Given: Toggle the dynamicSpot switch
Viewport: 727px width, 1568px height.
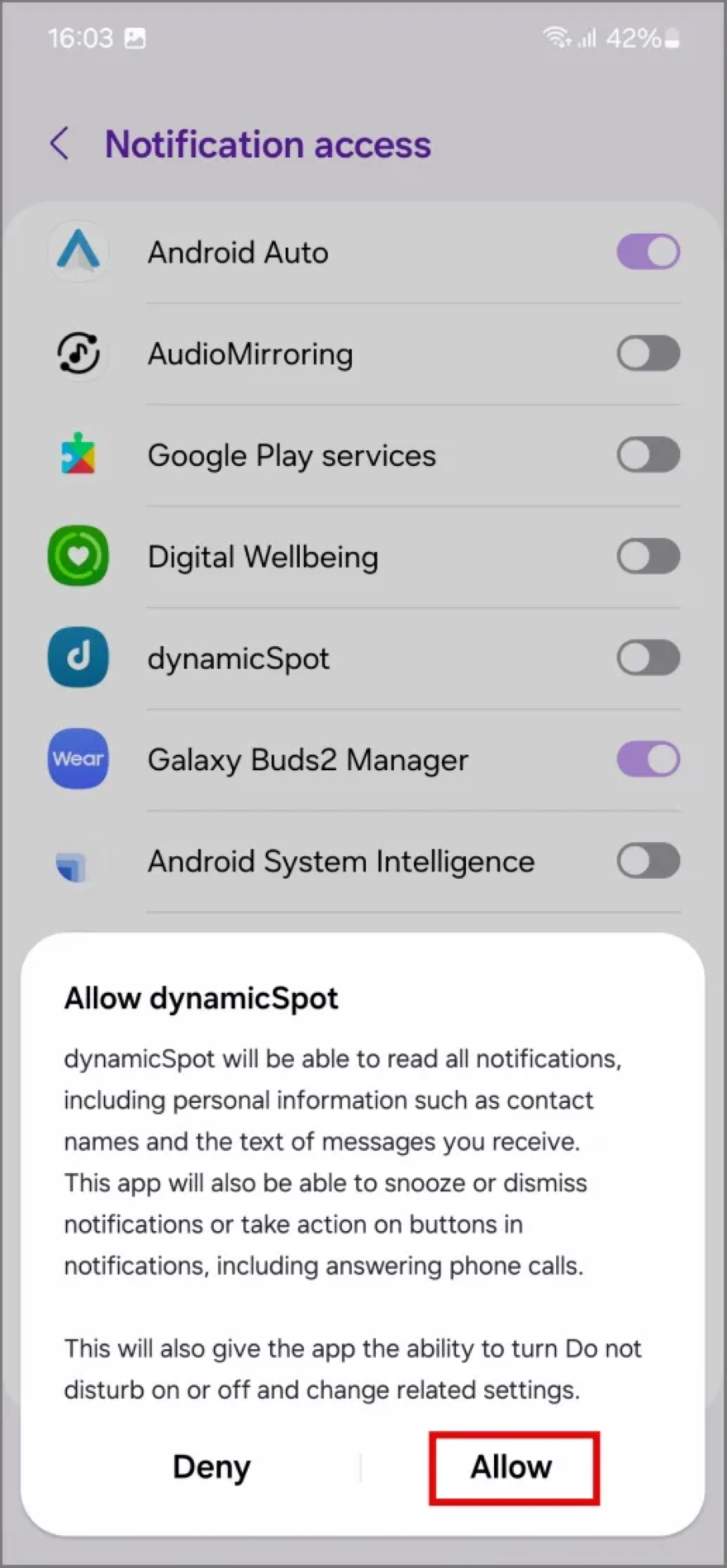Looking at the screenshot, I should (x=648, y=658).
